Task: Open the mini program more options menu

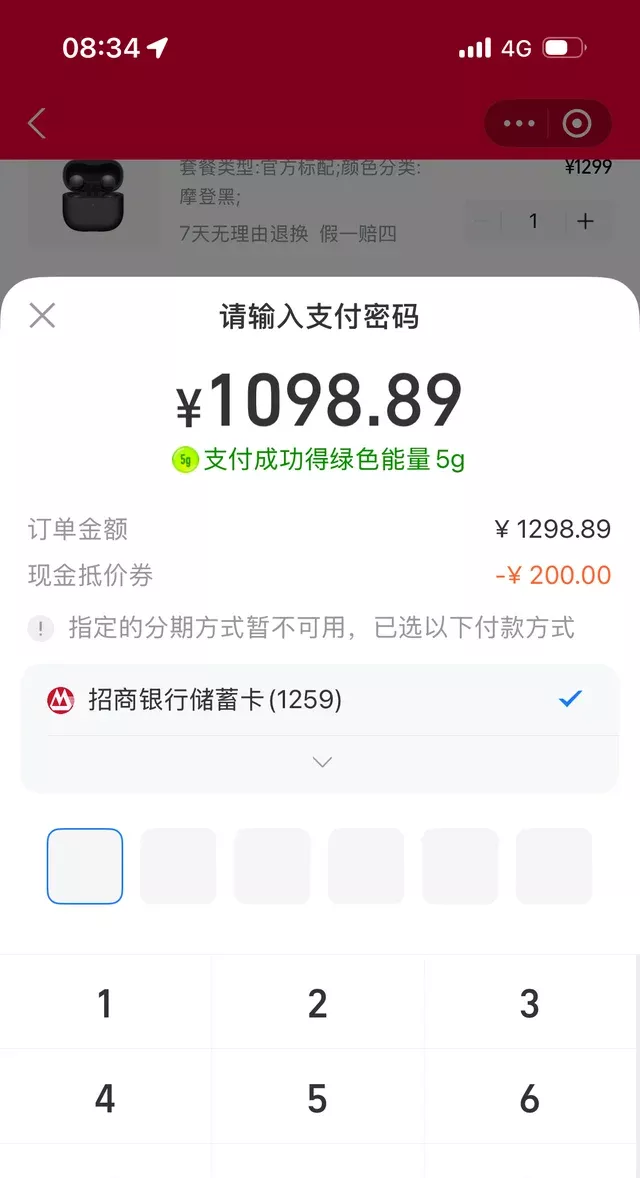Action: tap(519, 124)
